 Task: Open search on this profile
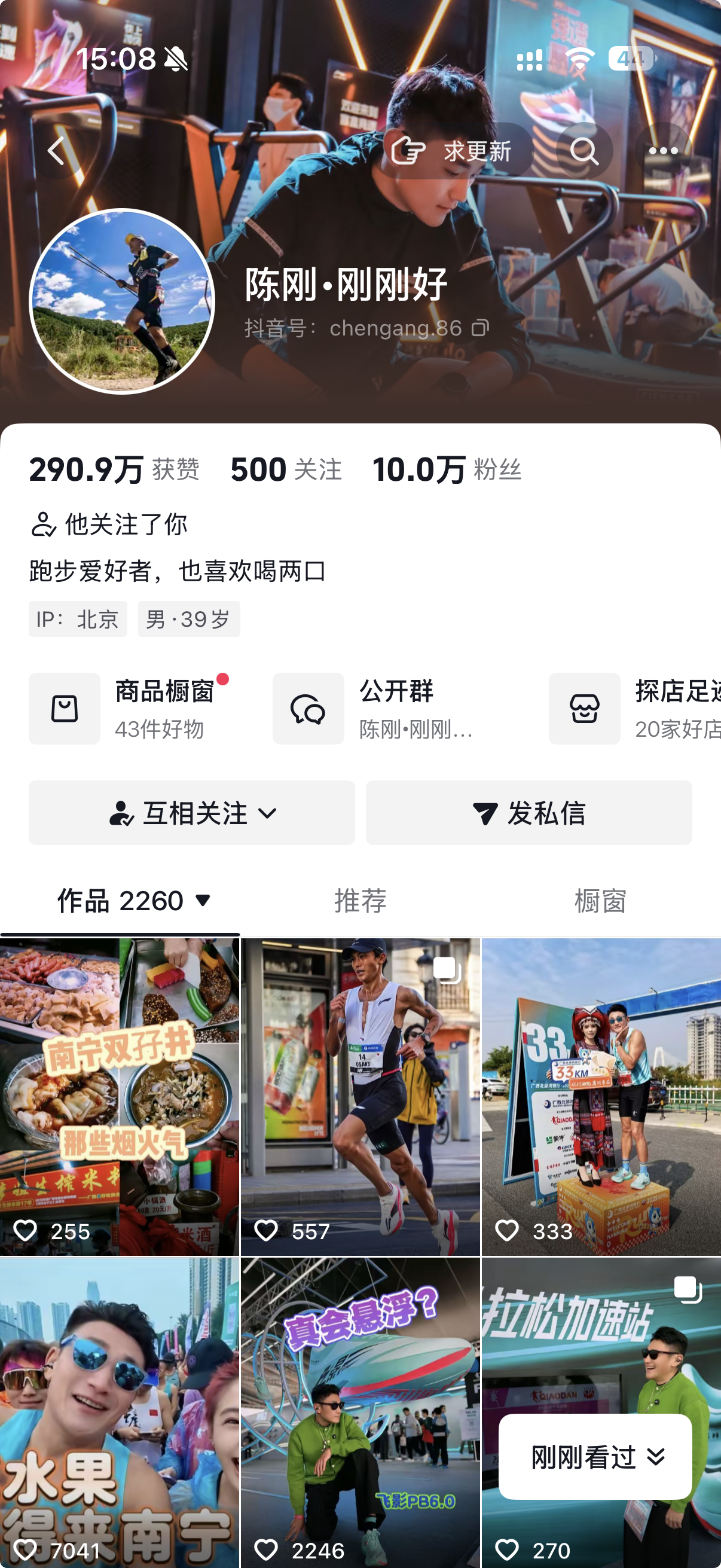(x=584, y=151)
